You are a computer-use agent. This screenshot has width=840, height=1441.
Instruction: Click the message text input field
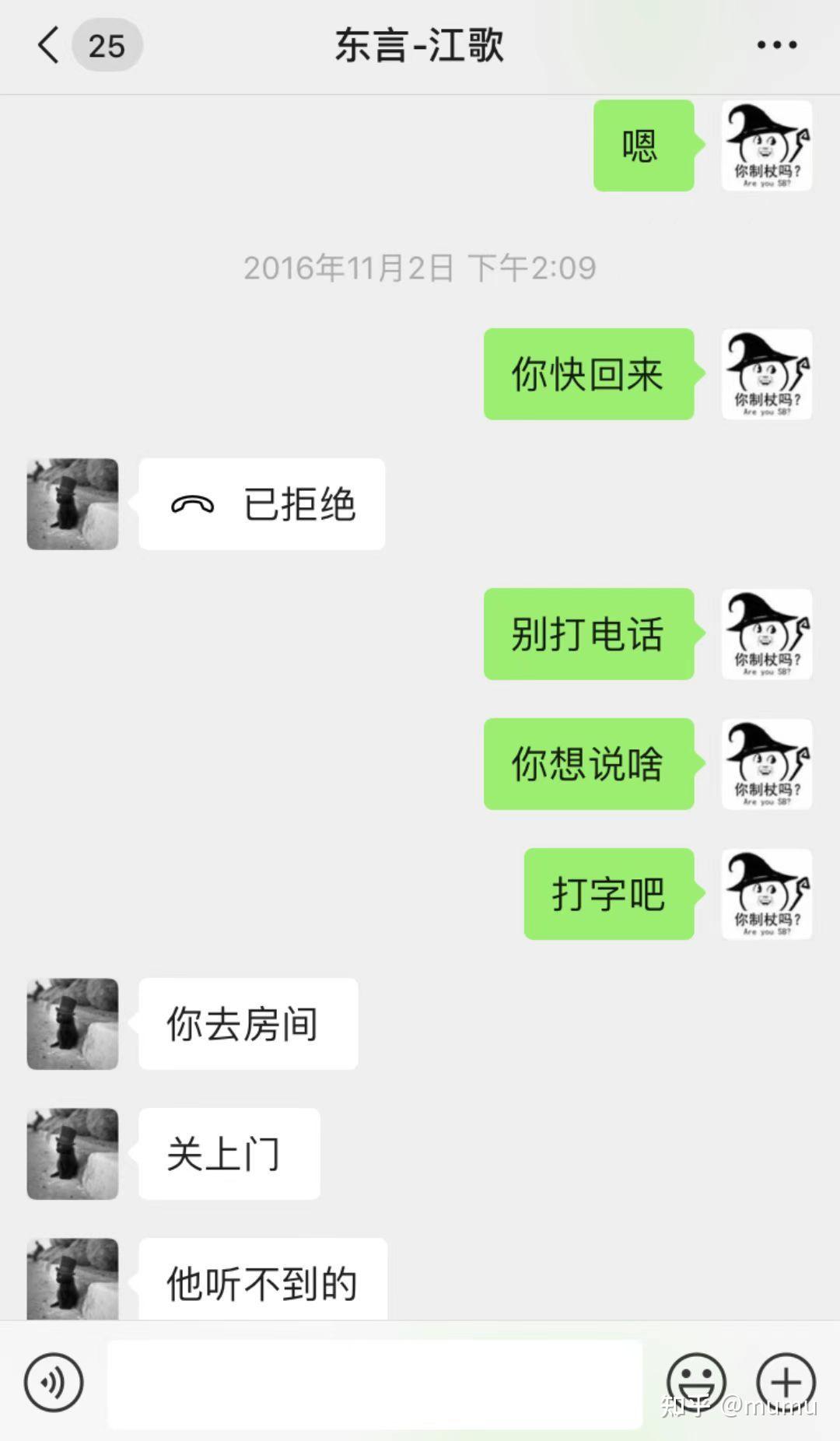[x=373, y=1381]
